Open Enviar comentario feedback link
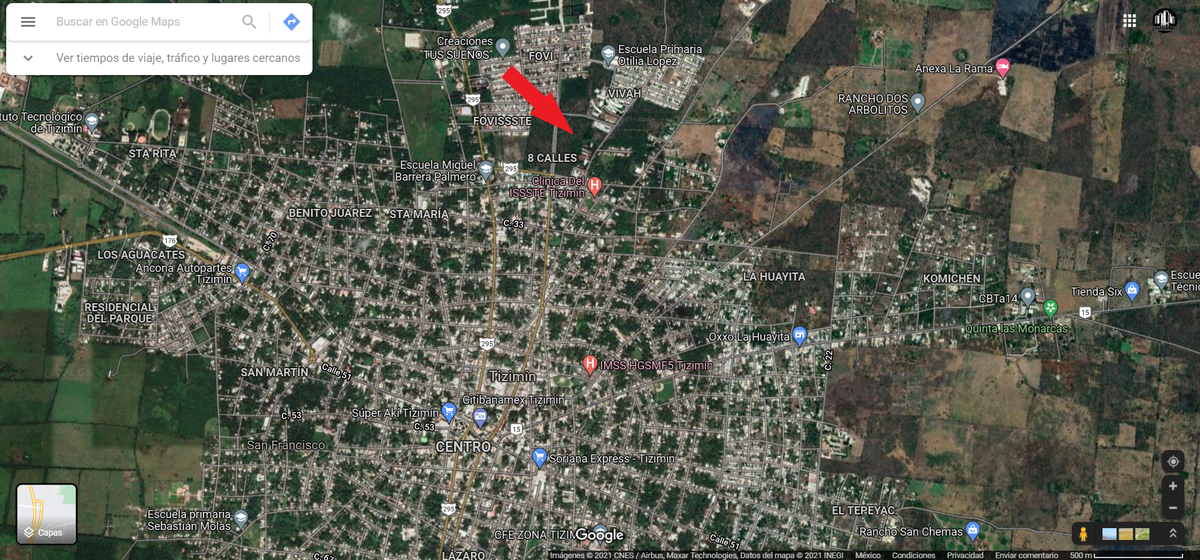The height and width of the screenshot is (560, 1200). click(x=1024, y=555)
